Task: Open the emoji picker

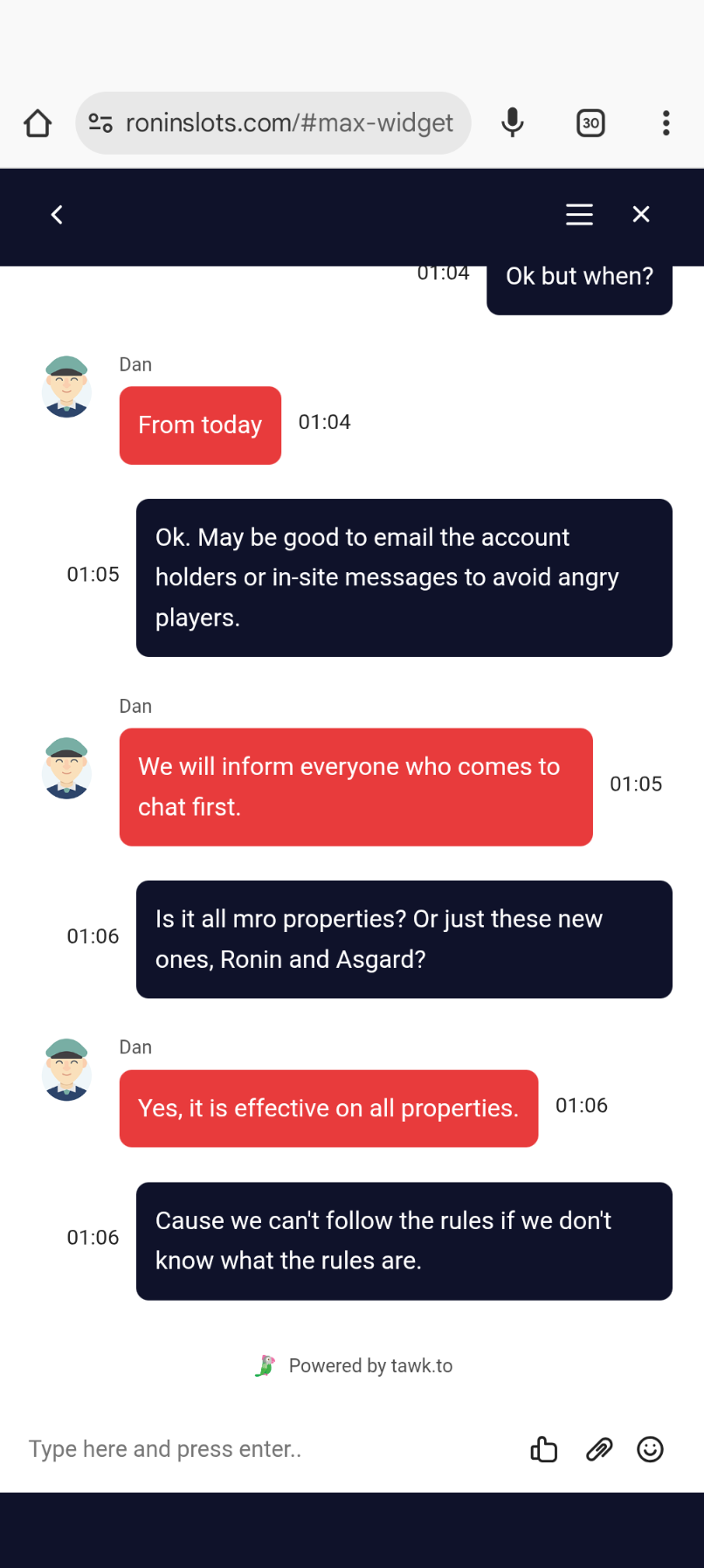Action: coord(650,1449)
